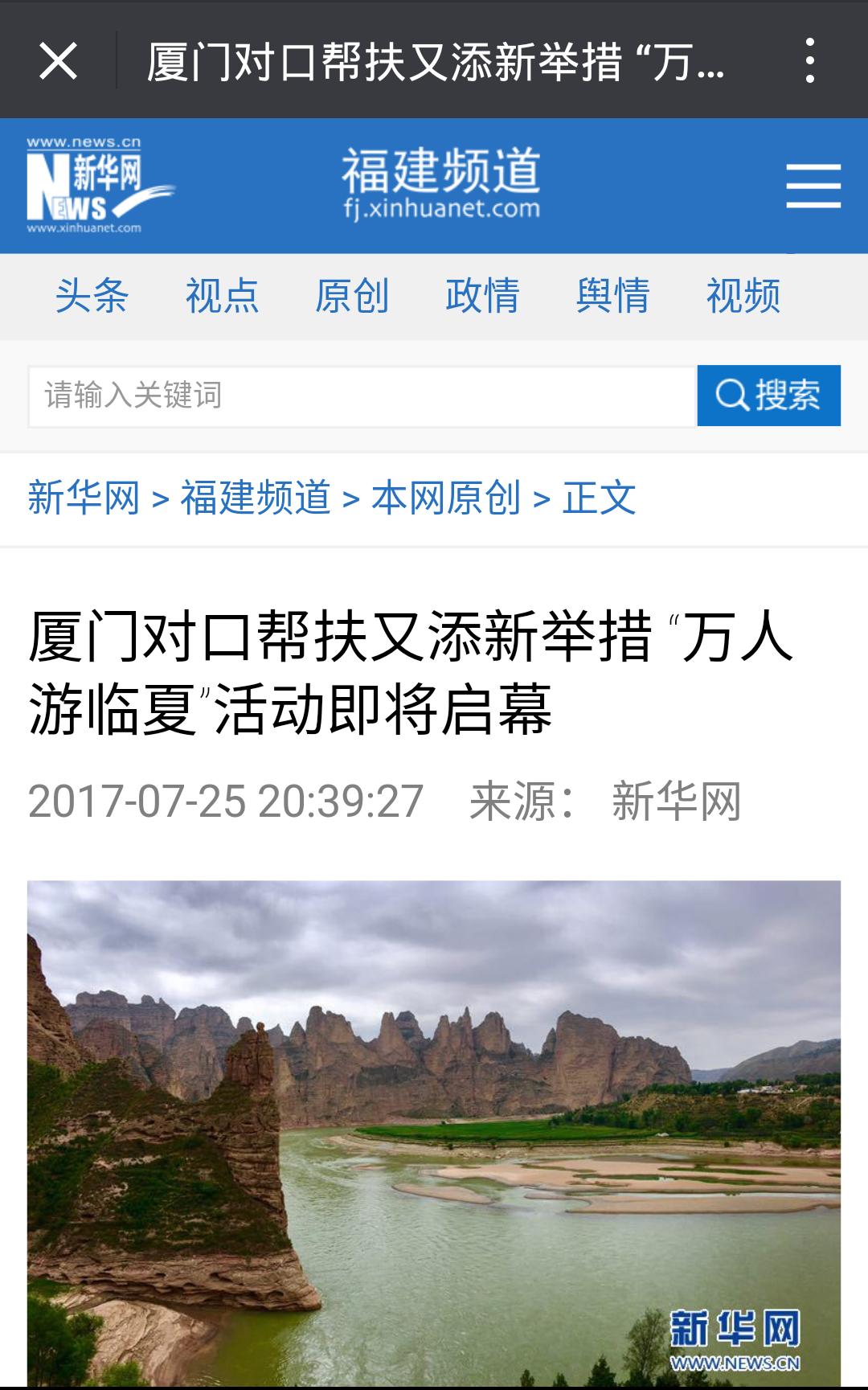Click the 搜索 search button
This screenshot has height=1390, width=868.
pyautogui.click(x=768, y=394)
